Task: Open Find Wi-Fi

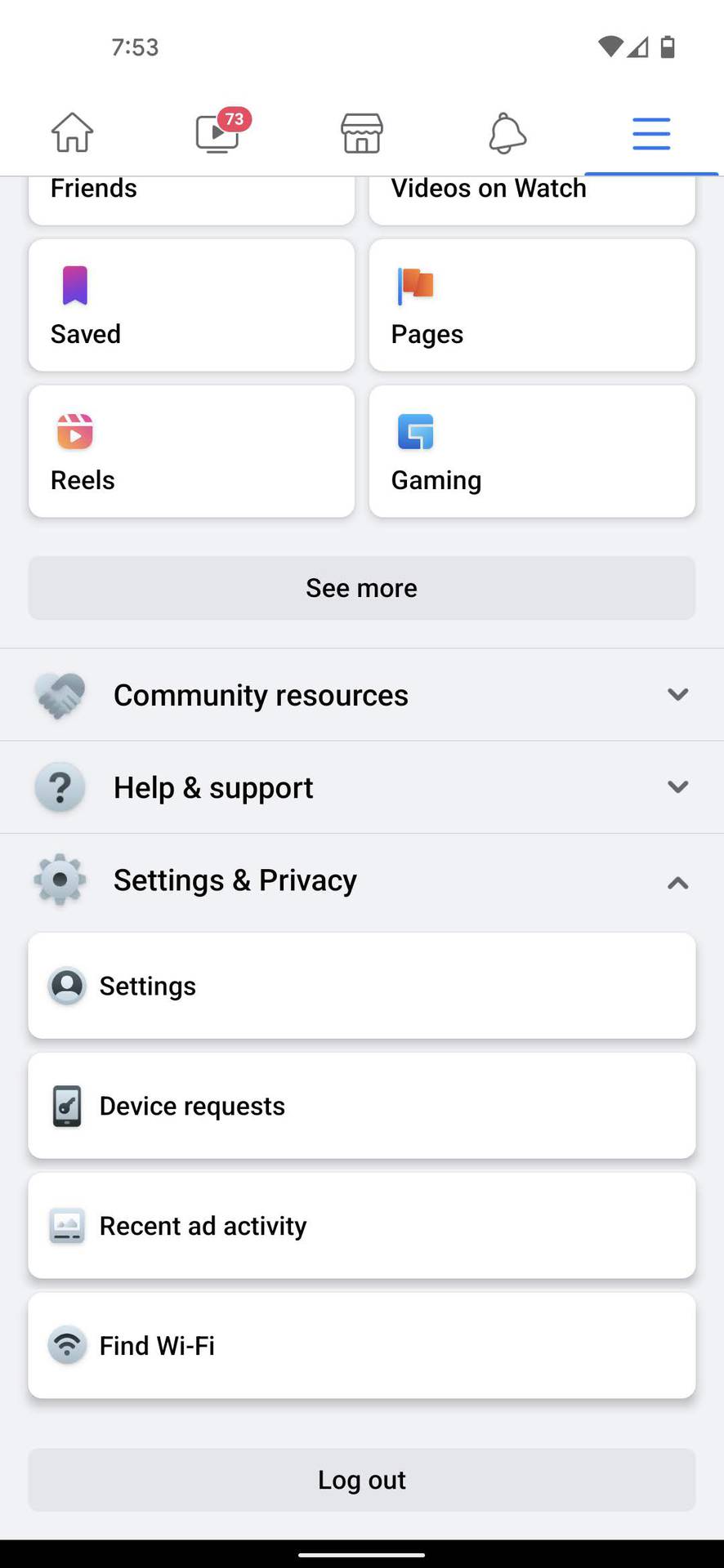Action: pyautogui.click(x=362, y=1346)
